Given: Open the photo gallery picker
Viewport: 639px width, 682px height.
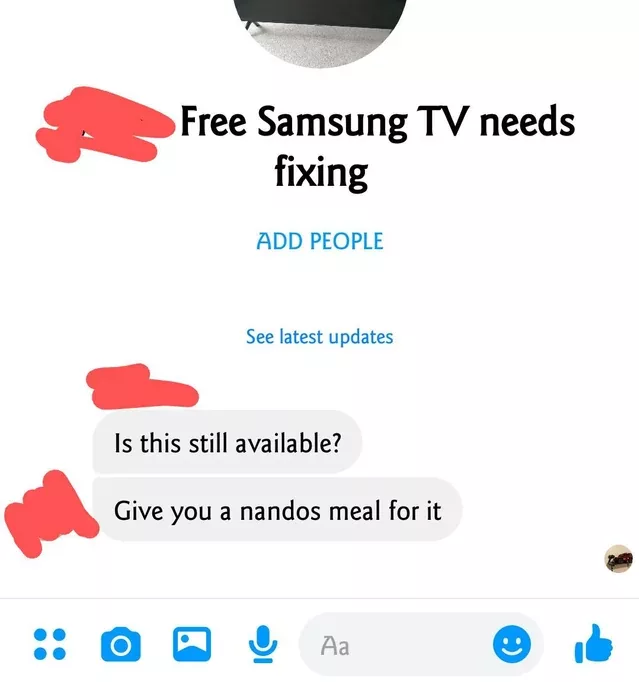Looking at the screenshot, I should pyautogui.click(x=190, y=645).
